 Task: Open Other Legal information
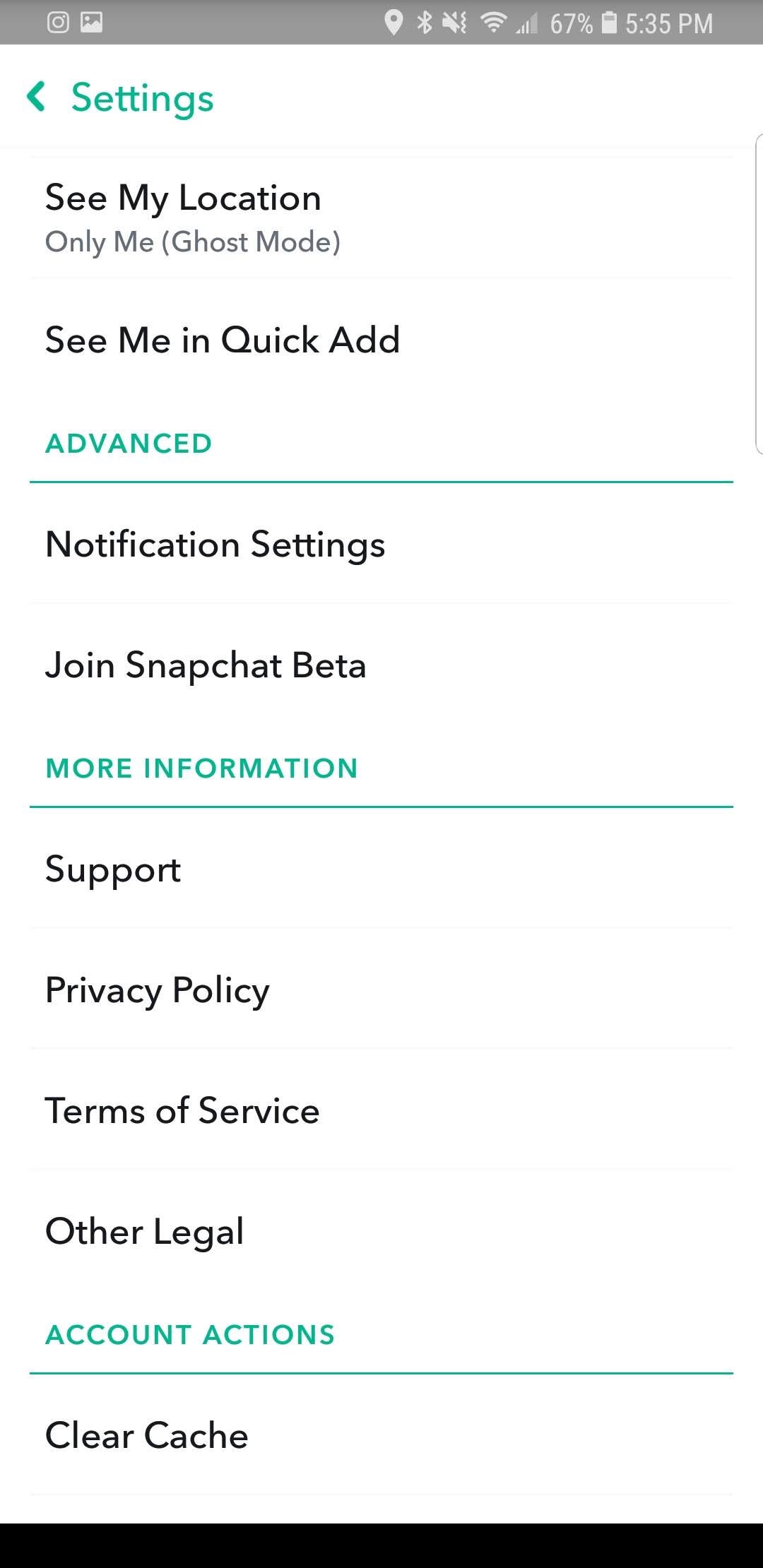click(381, 1231)
